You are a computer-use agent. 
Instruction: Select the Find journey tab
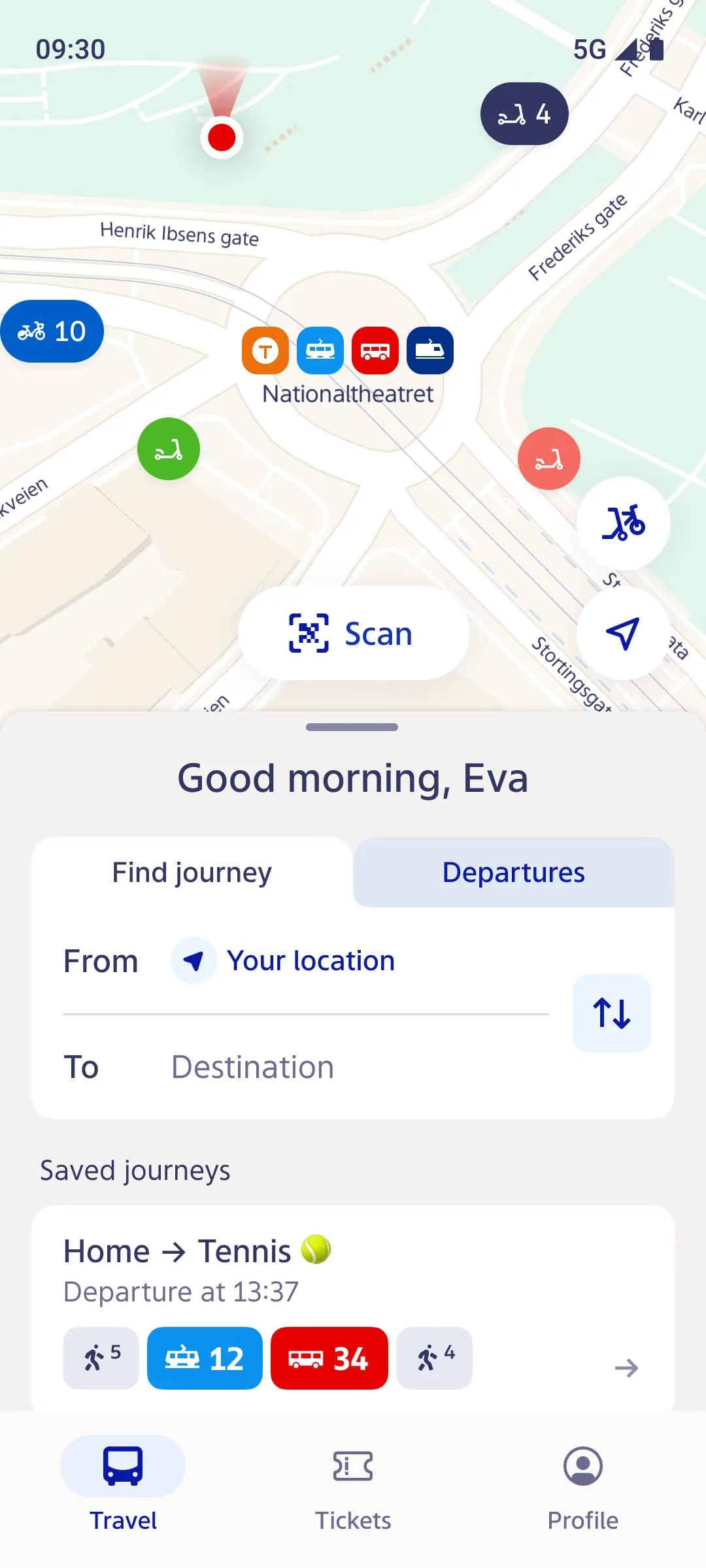[x=192, y=873]
